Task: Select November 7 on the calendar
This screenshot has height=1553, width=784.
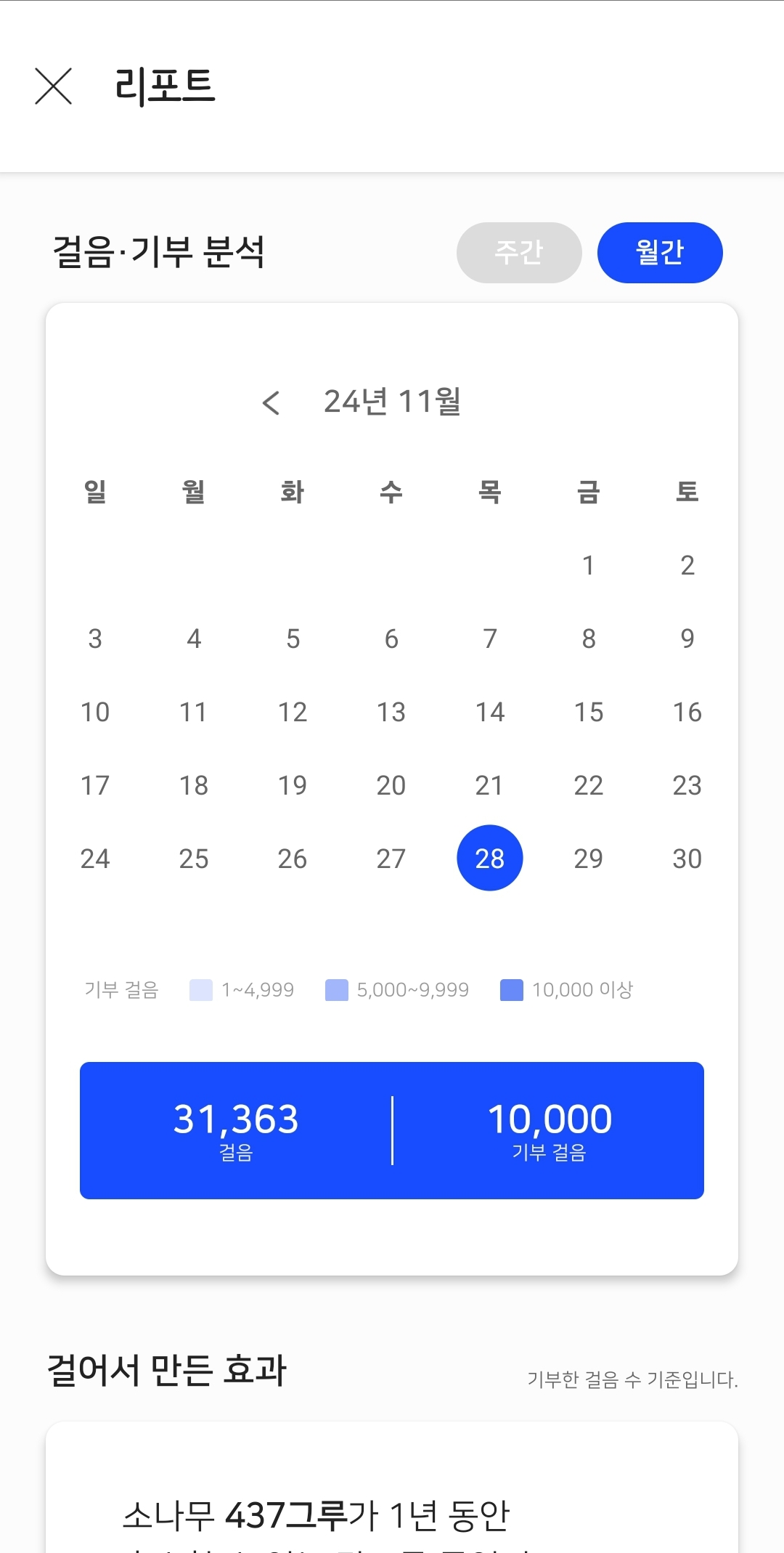Action: tap(490, 638)
